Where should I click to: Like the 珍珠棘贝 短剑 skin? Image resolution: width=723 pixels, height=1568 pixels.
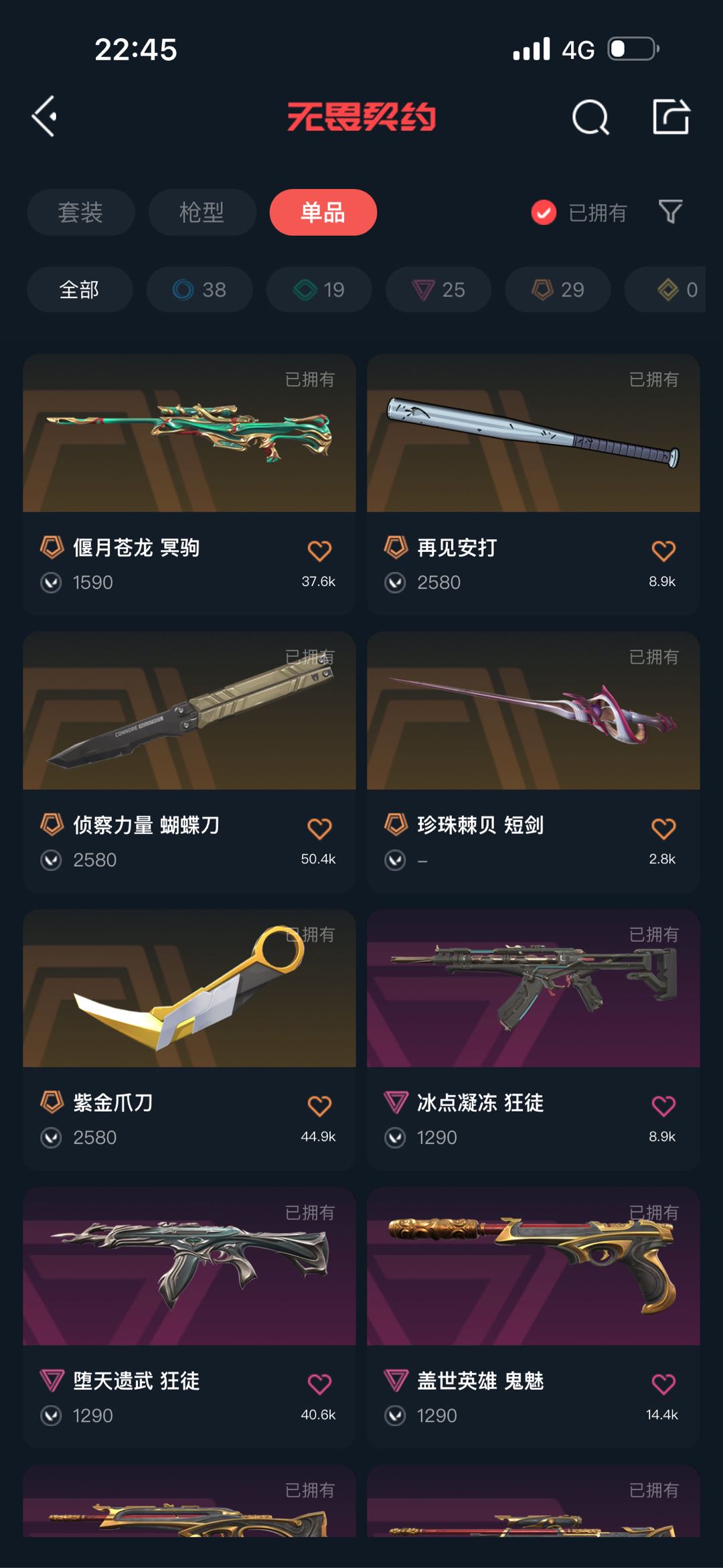click(663, 829)
